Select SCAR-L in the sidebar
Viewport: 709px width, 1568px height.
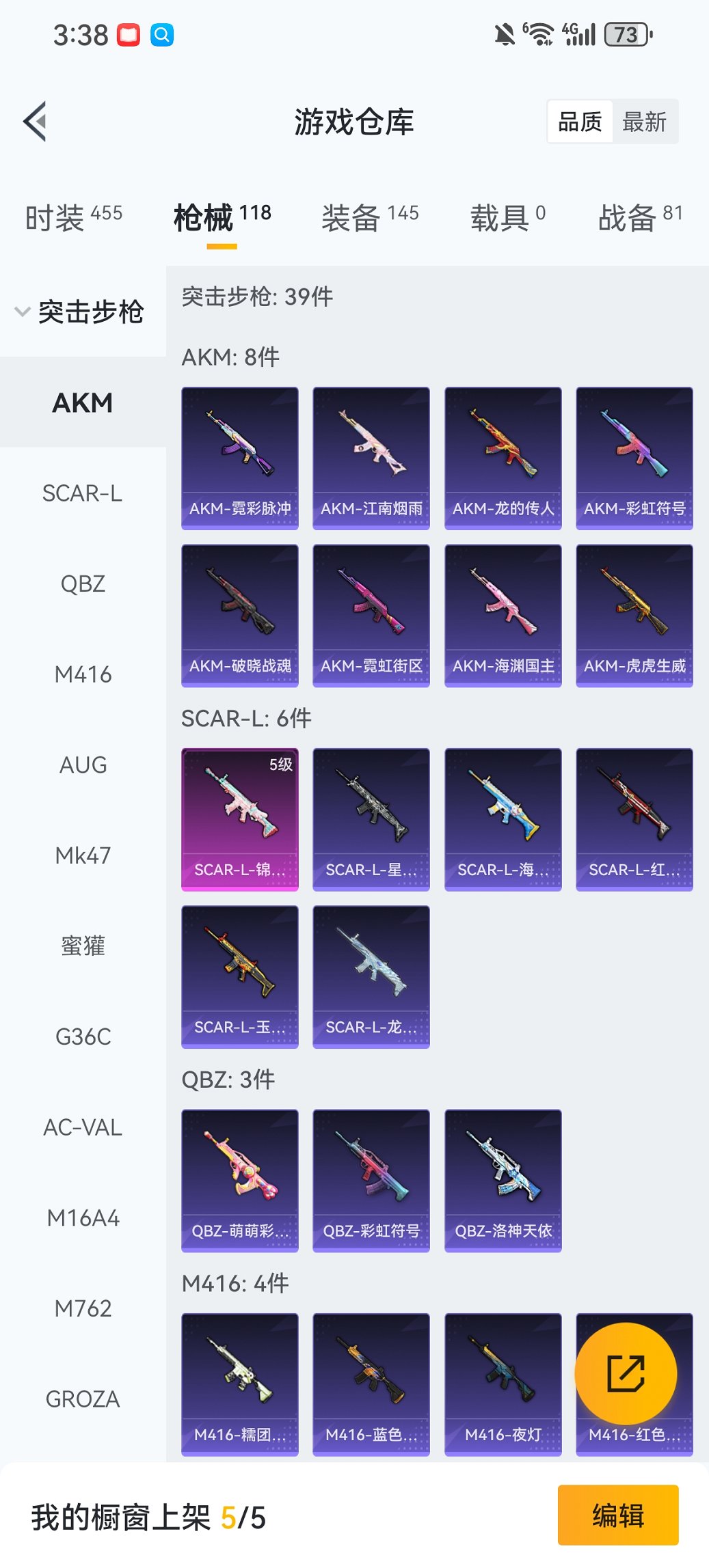click(x=83, y=493)
